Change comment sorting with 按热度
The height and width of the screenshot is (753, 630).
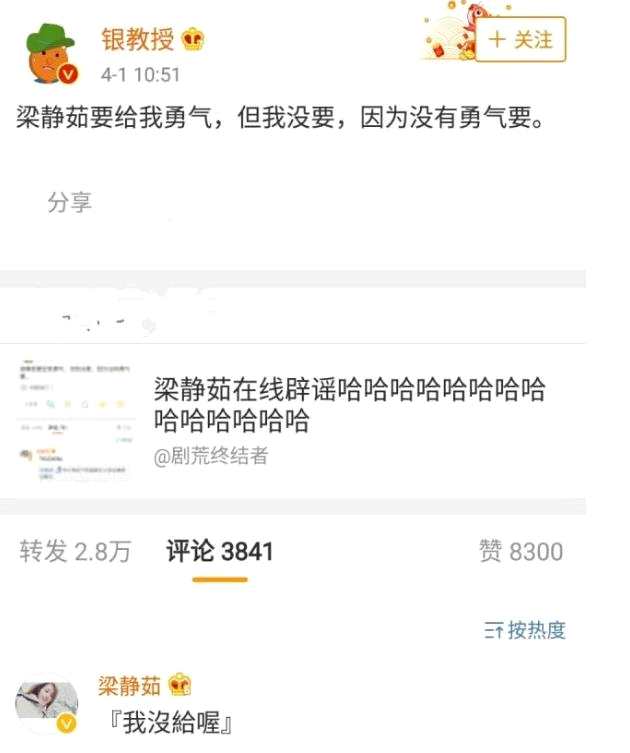[525, 630]
